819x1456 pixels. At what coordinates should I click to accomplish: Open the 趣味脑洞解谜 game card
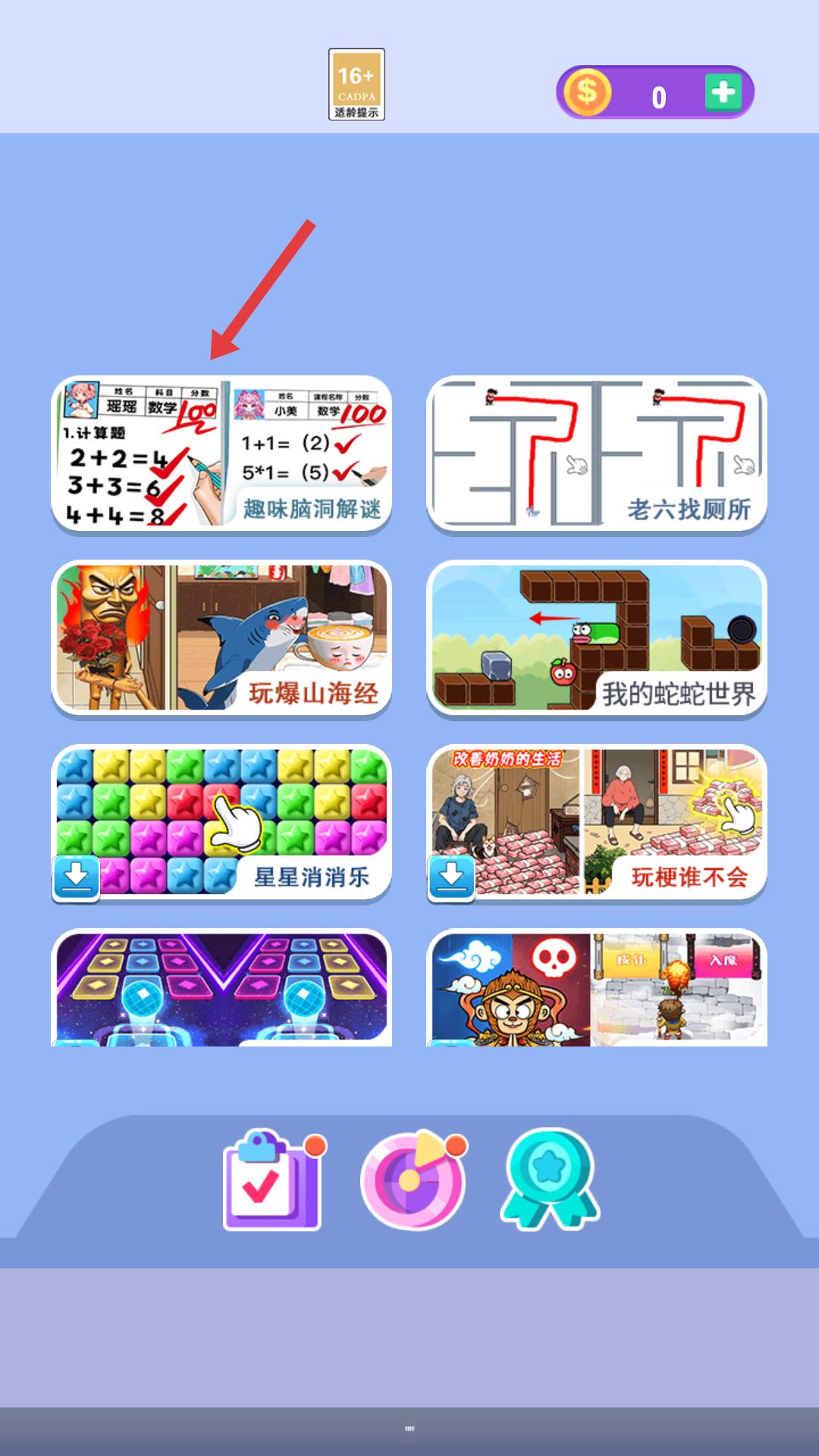coord(221,453)
